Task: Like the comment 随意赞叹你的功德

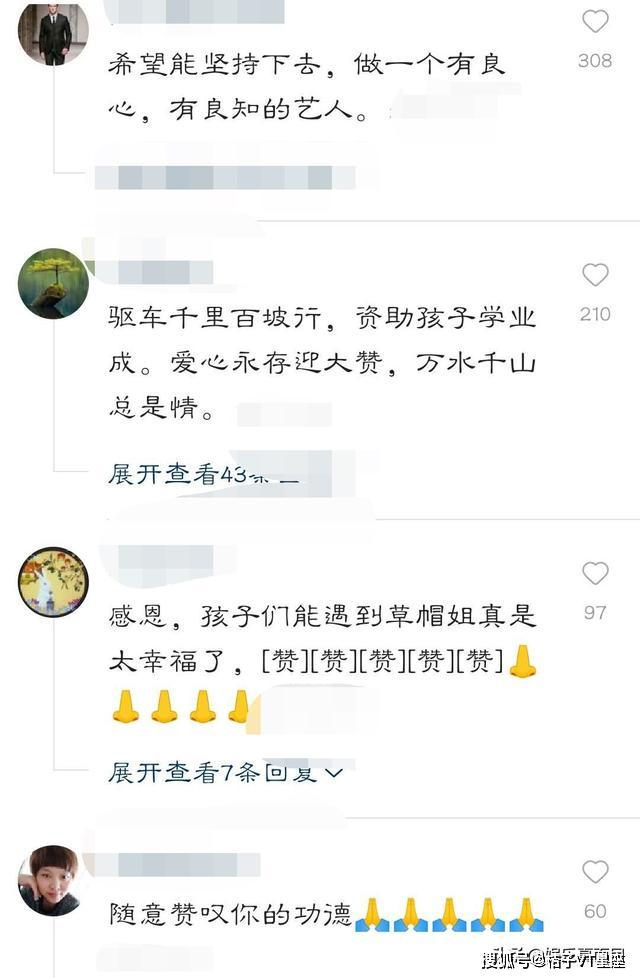Action: [x=595, y=872]
